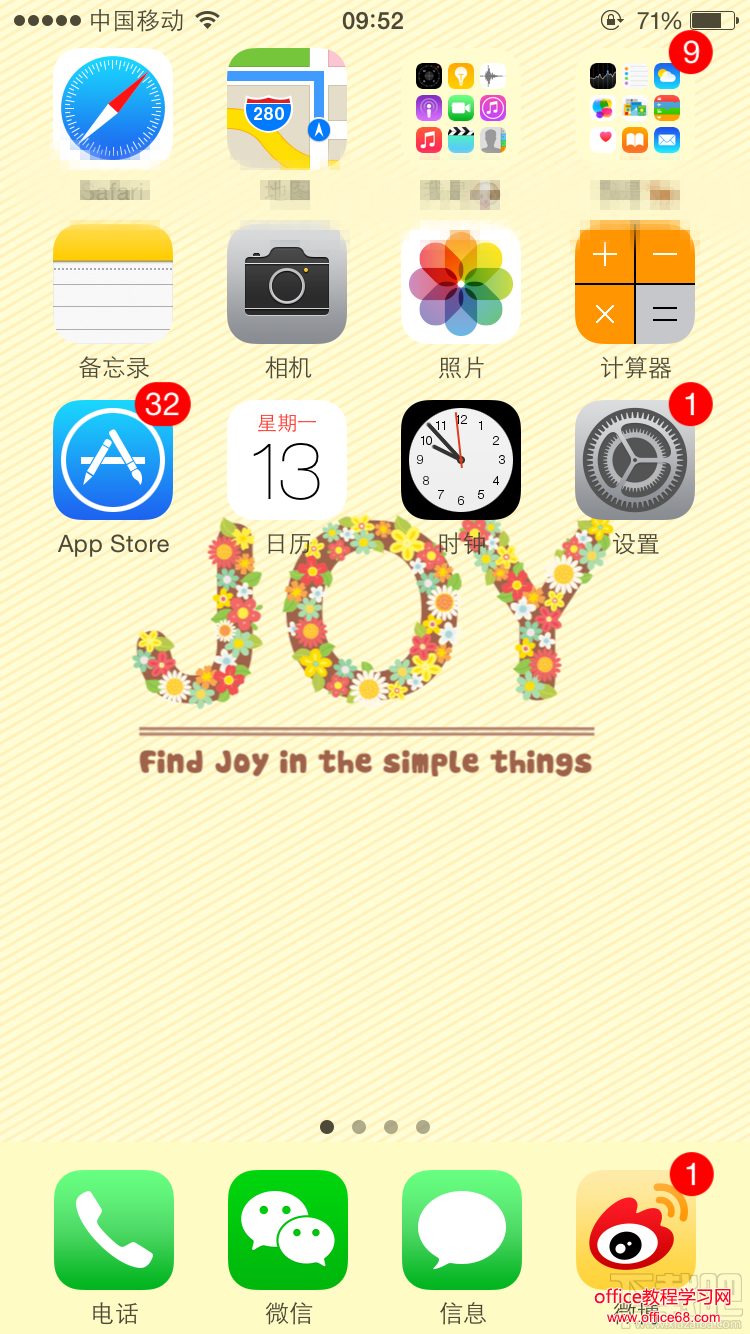The image size is (750, 1334).
Task: Open the App Store
Action: [113, 460]
